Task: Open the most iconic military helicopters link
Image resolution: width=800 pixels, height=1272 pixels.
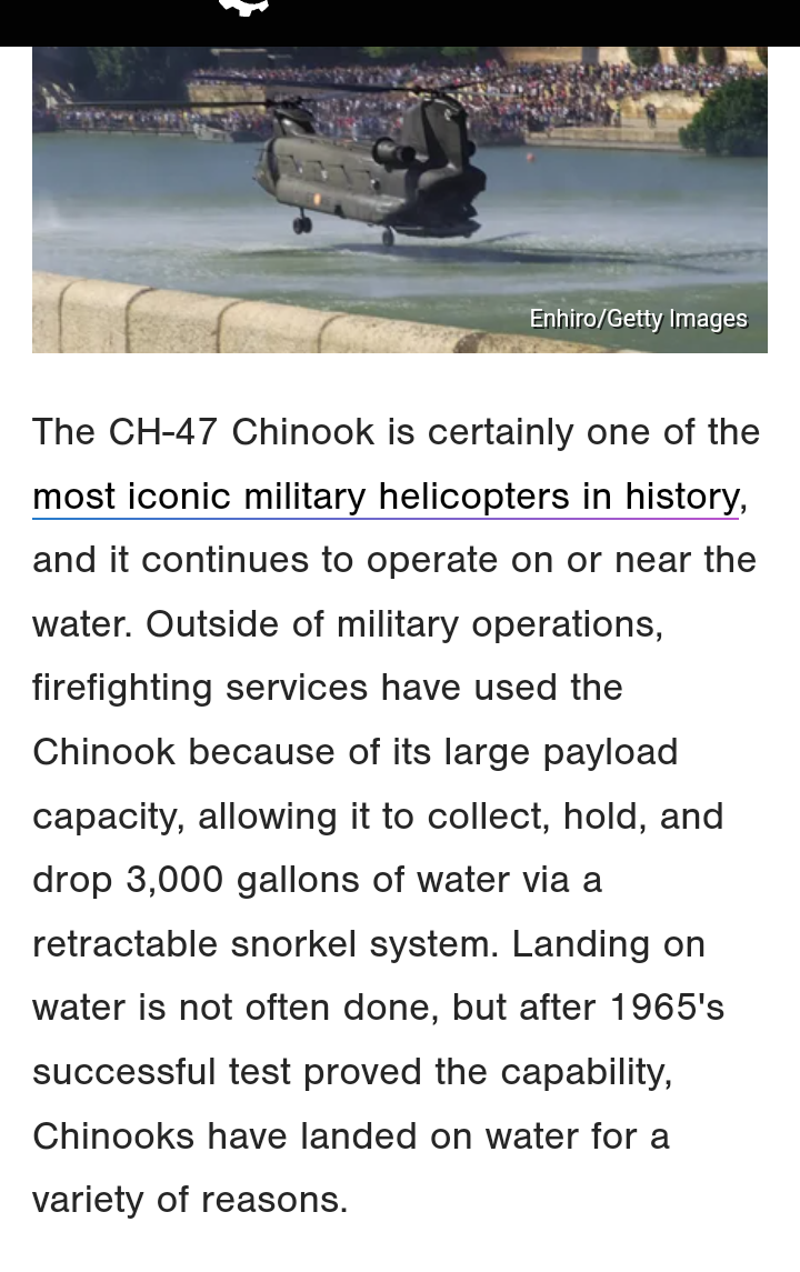Action: coord(385,496)
